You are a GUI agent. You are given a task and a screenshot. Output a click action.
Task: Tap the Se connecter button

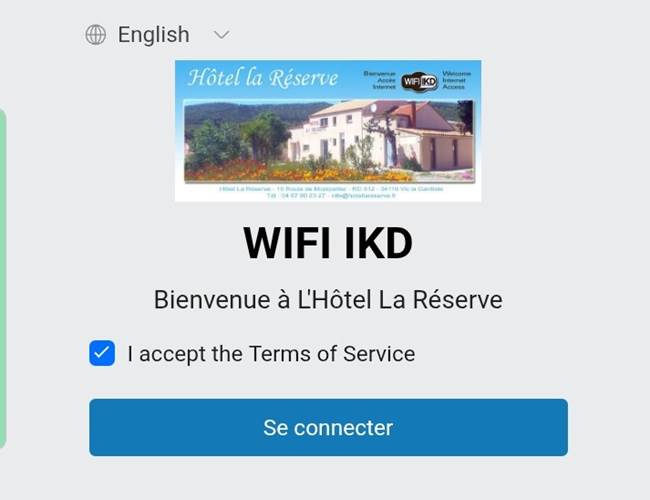tap(328, 428)
